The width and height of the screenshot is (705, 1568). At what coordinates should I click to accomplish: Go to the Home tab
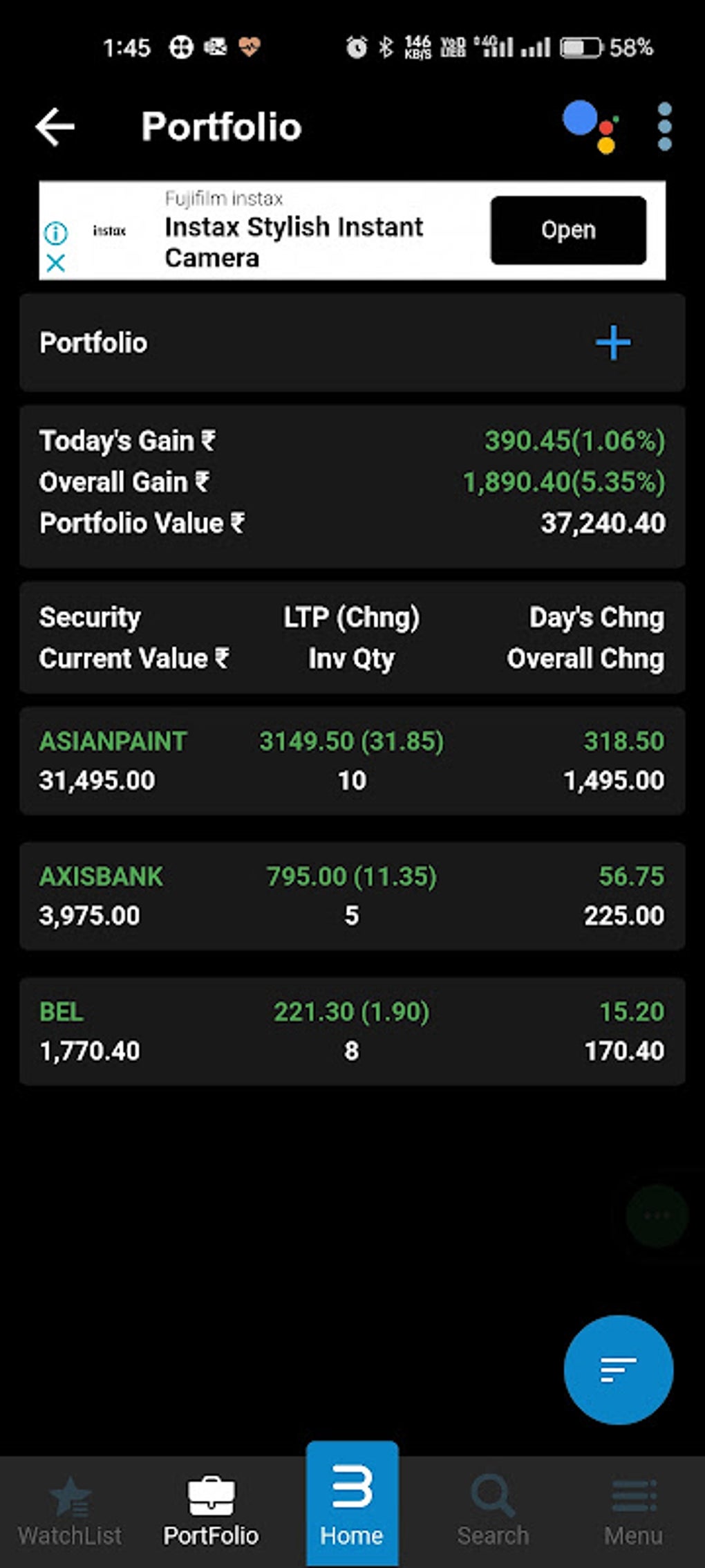coord(352,1505)
